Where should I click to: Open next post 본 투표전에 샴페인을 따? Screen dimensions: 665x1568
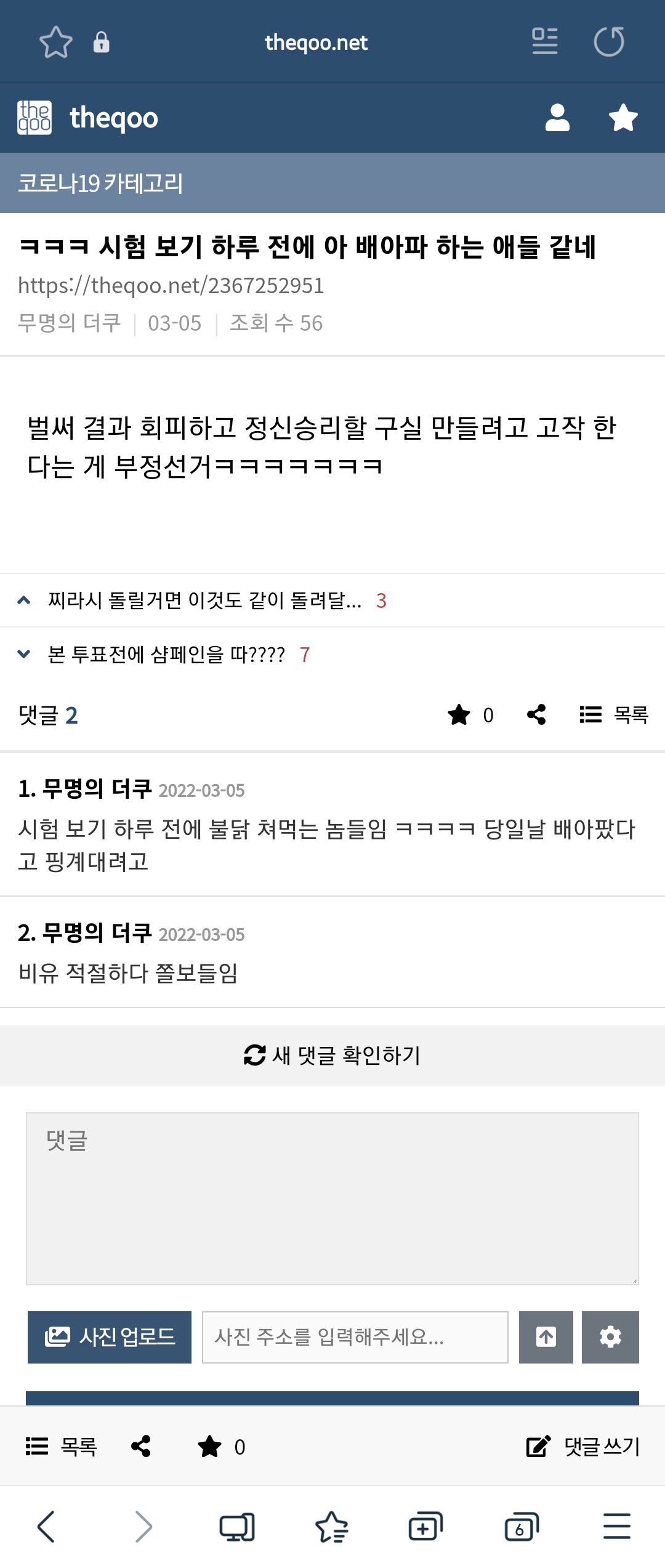(166, 655)
